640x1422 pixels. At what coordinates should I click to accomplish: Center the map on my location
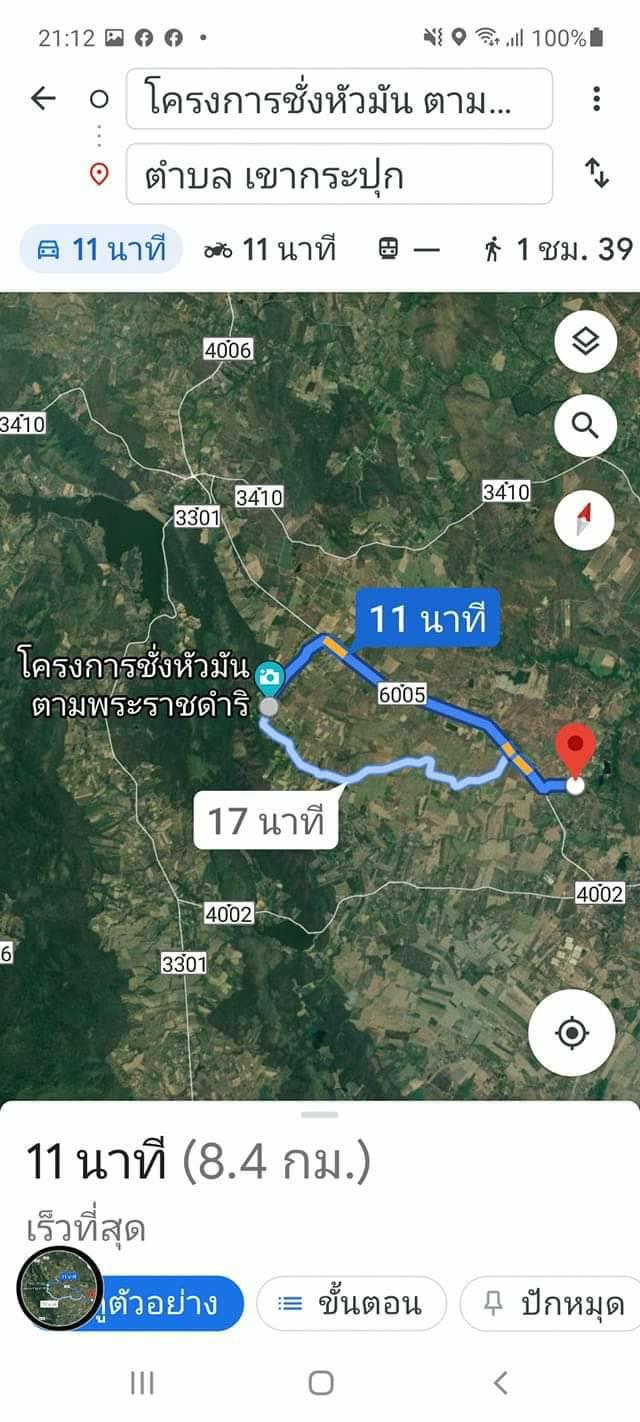[x=572, y=1032]
